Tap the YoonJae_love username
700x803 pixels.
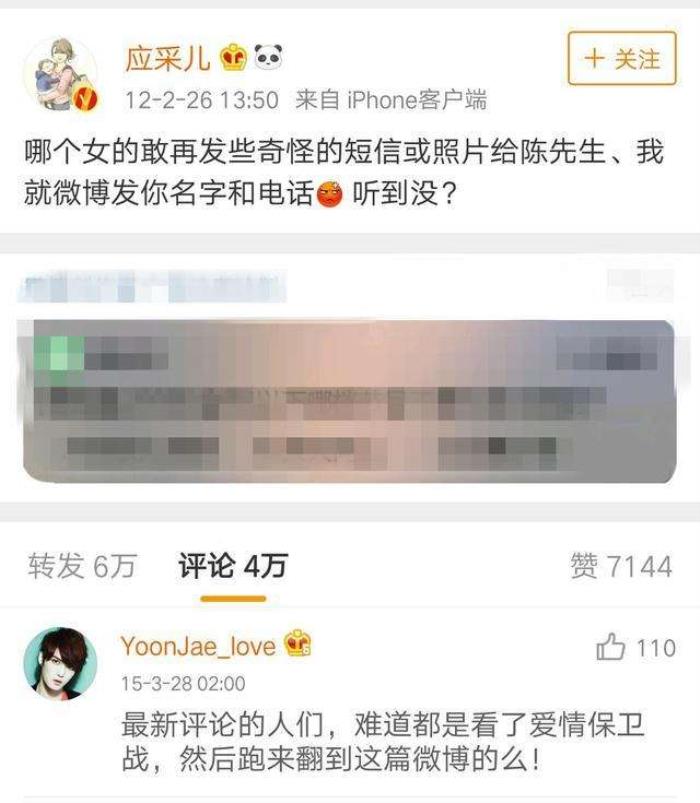coord(198,646)
